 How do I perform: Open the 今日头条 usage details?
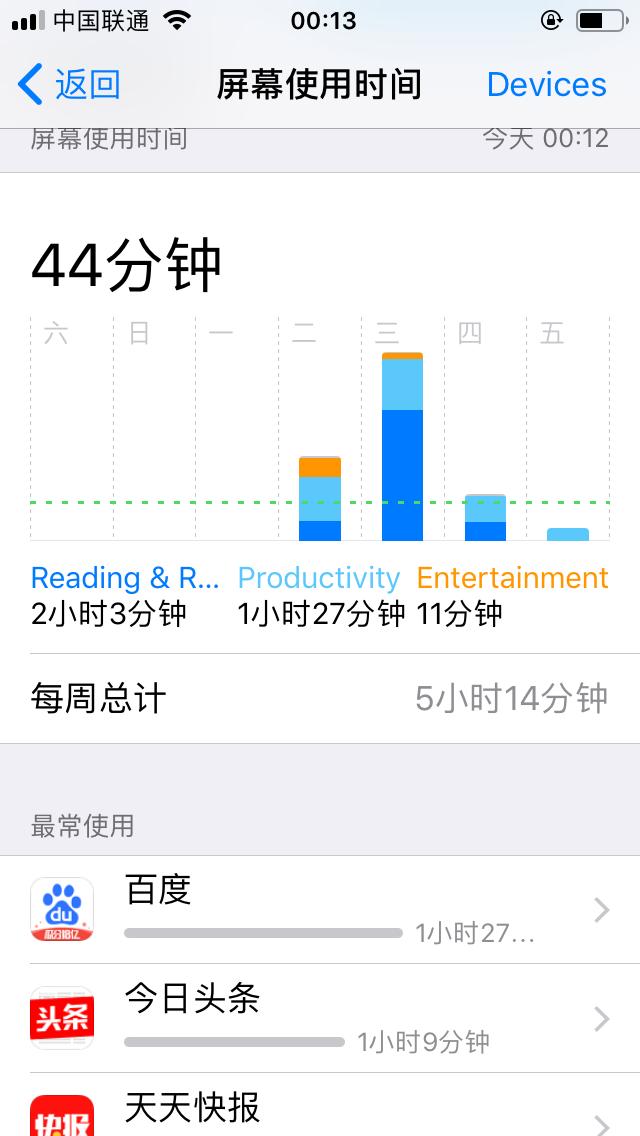click(x=320, y=1019)
